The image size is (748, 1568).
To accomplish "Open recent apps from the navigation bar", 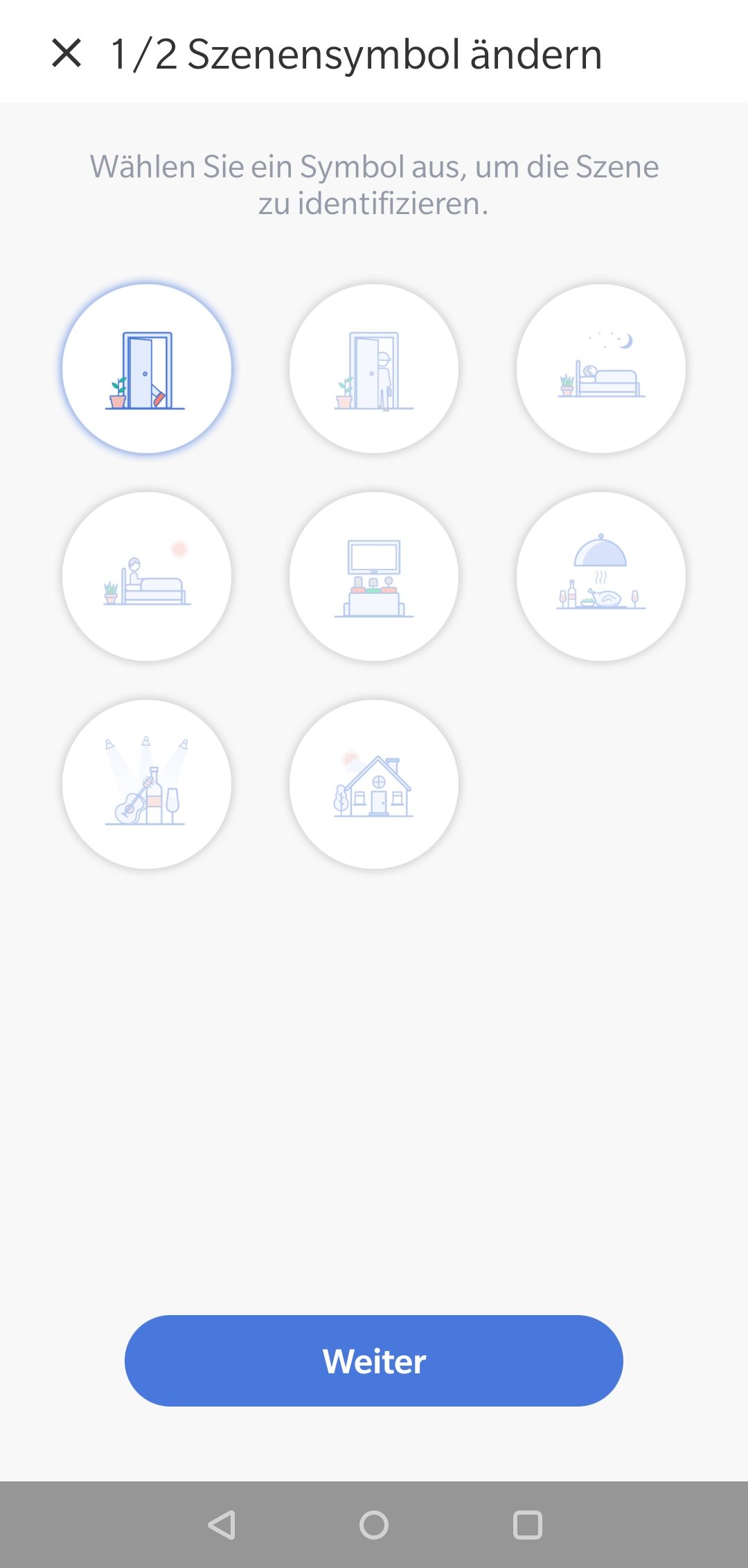I will [x=527, y=1524].
